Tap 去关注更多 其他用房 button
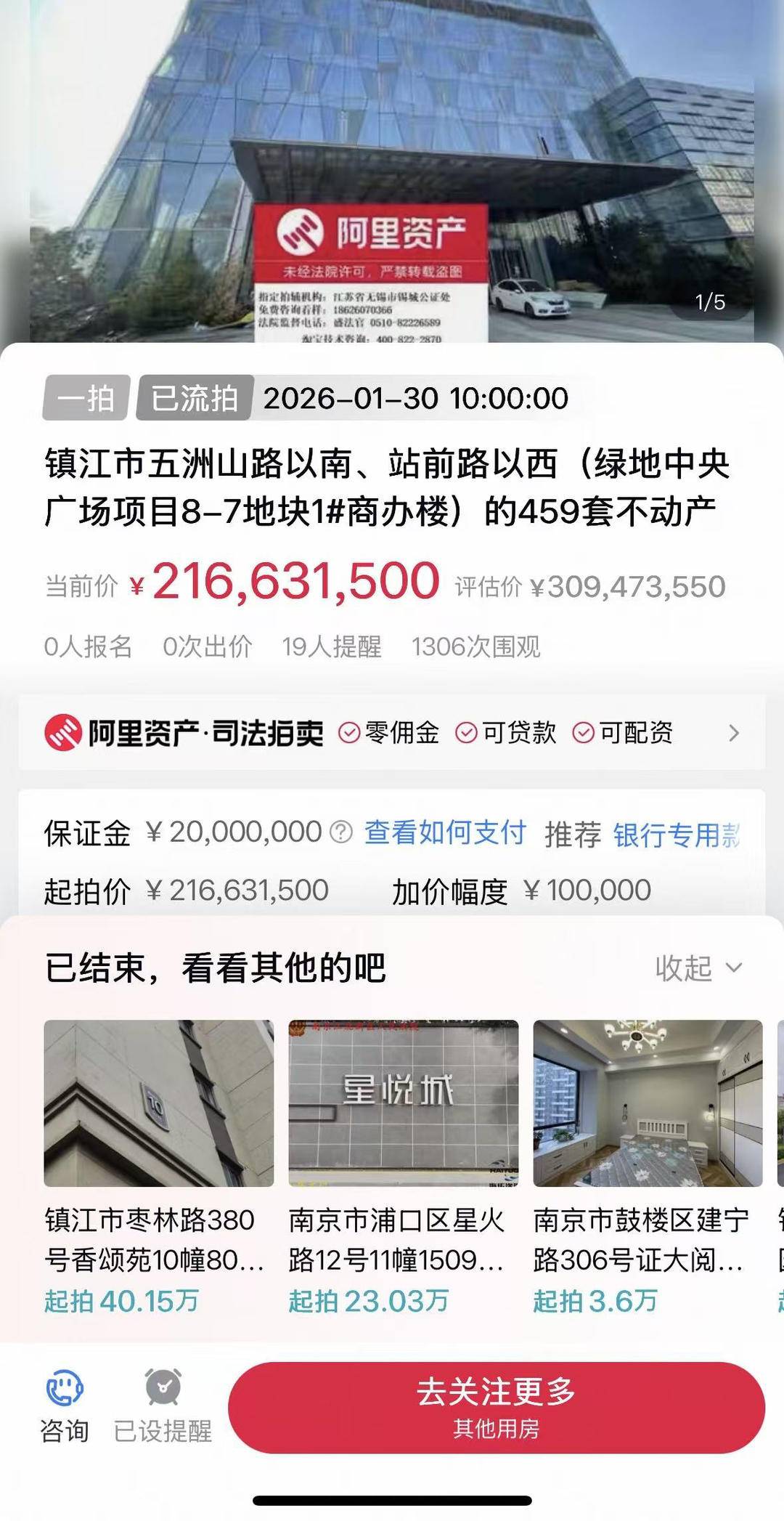784x1521 pixels. point(496,1407)
